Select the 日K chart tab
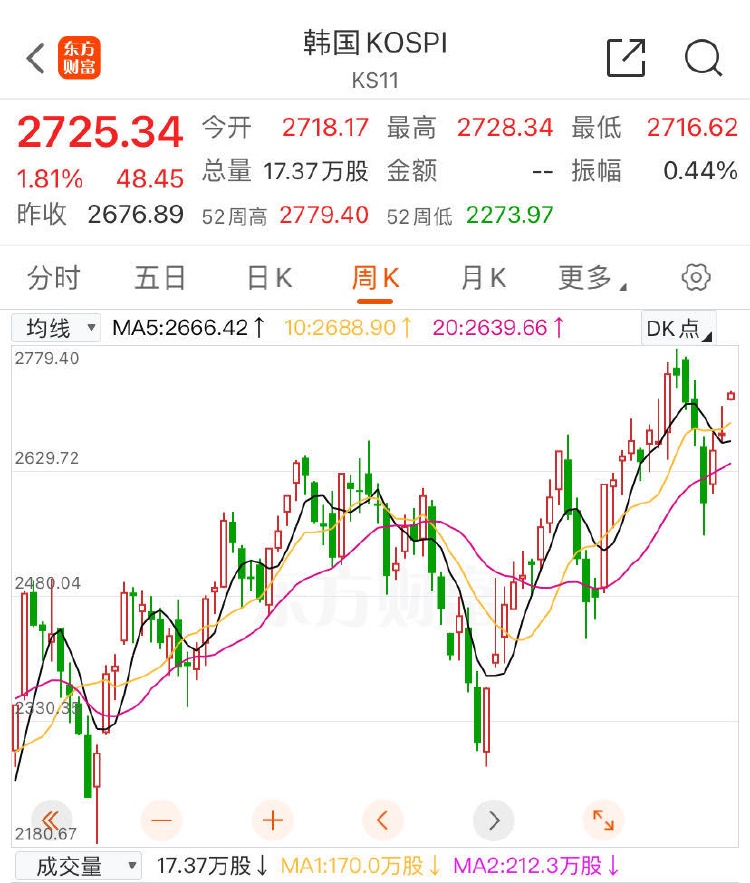Screen dimensions: 750x883 pos(269,278)
